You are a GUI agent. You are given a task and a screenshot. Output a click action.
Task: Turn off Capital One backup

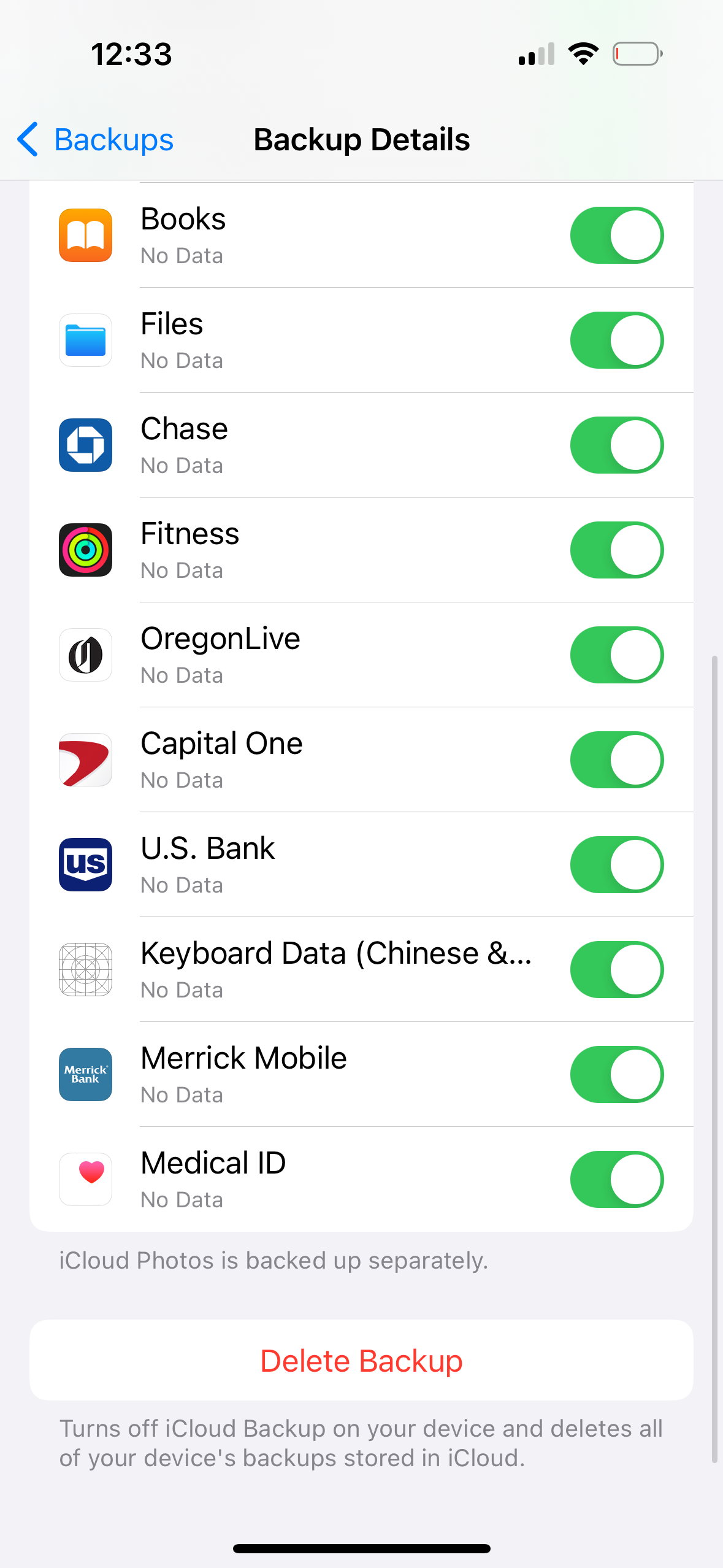click(616, 760)
